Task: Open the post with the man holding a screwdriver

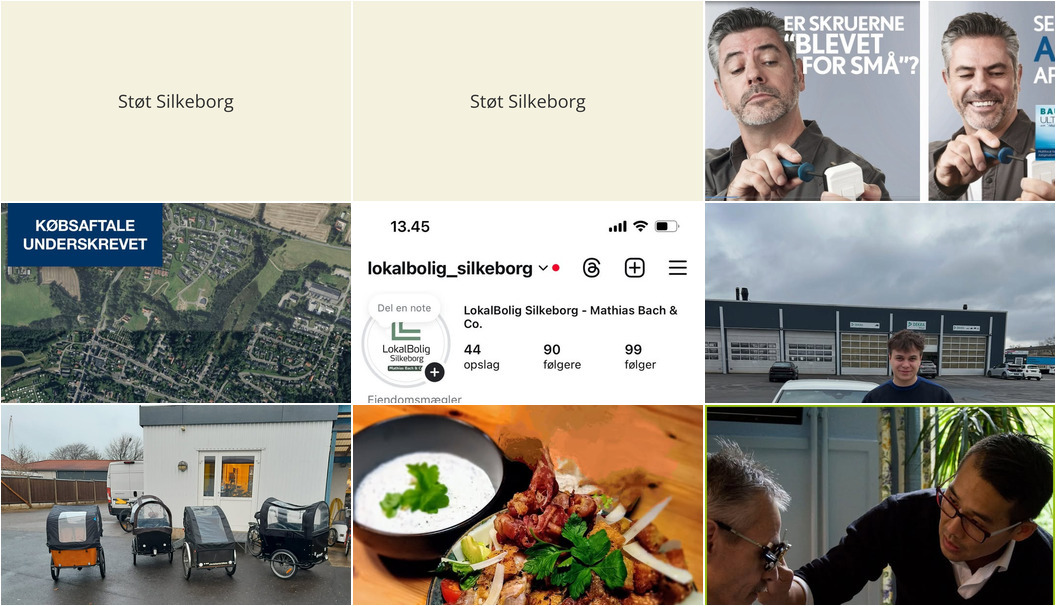Action: pos(812,100)
